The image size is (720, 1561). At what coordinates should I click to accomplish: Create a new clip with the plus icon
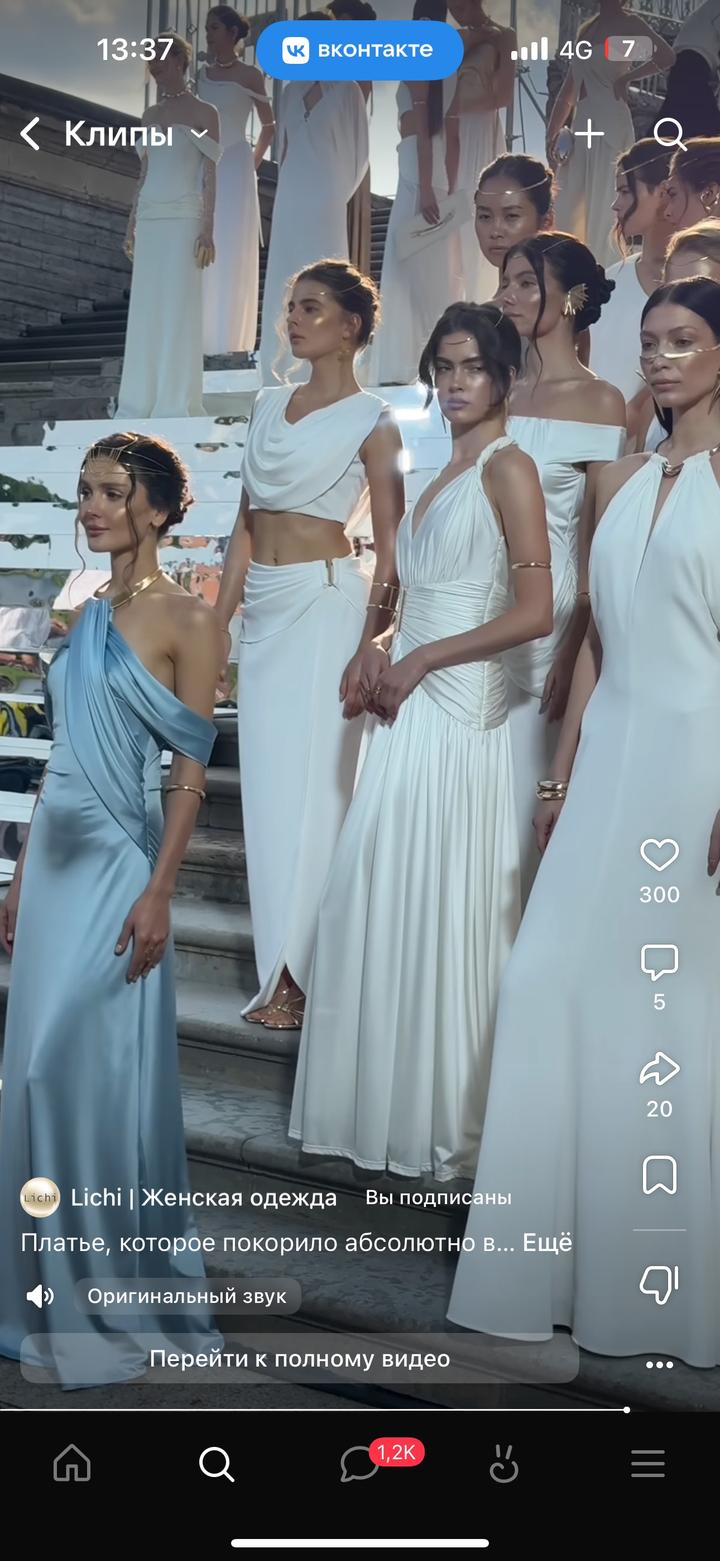pos(589,134)
